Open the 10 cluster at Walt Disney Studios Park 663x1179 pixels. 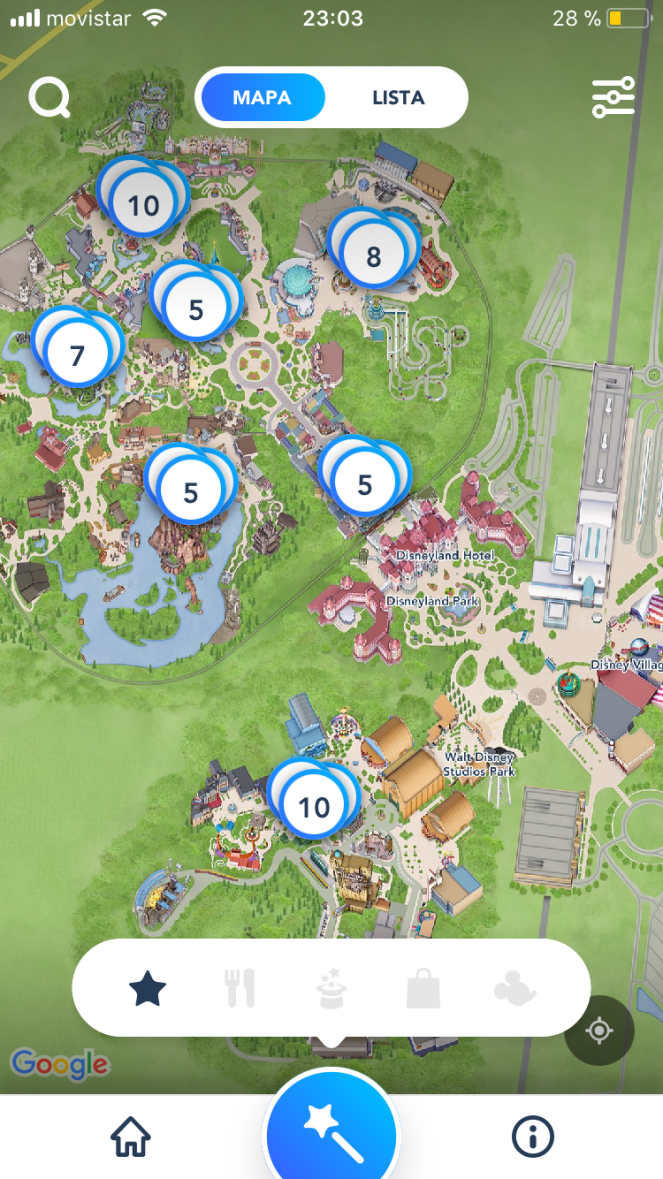[314, 807]
